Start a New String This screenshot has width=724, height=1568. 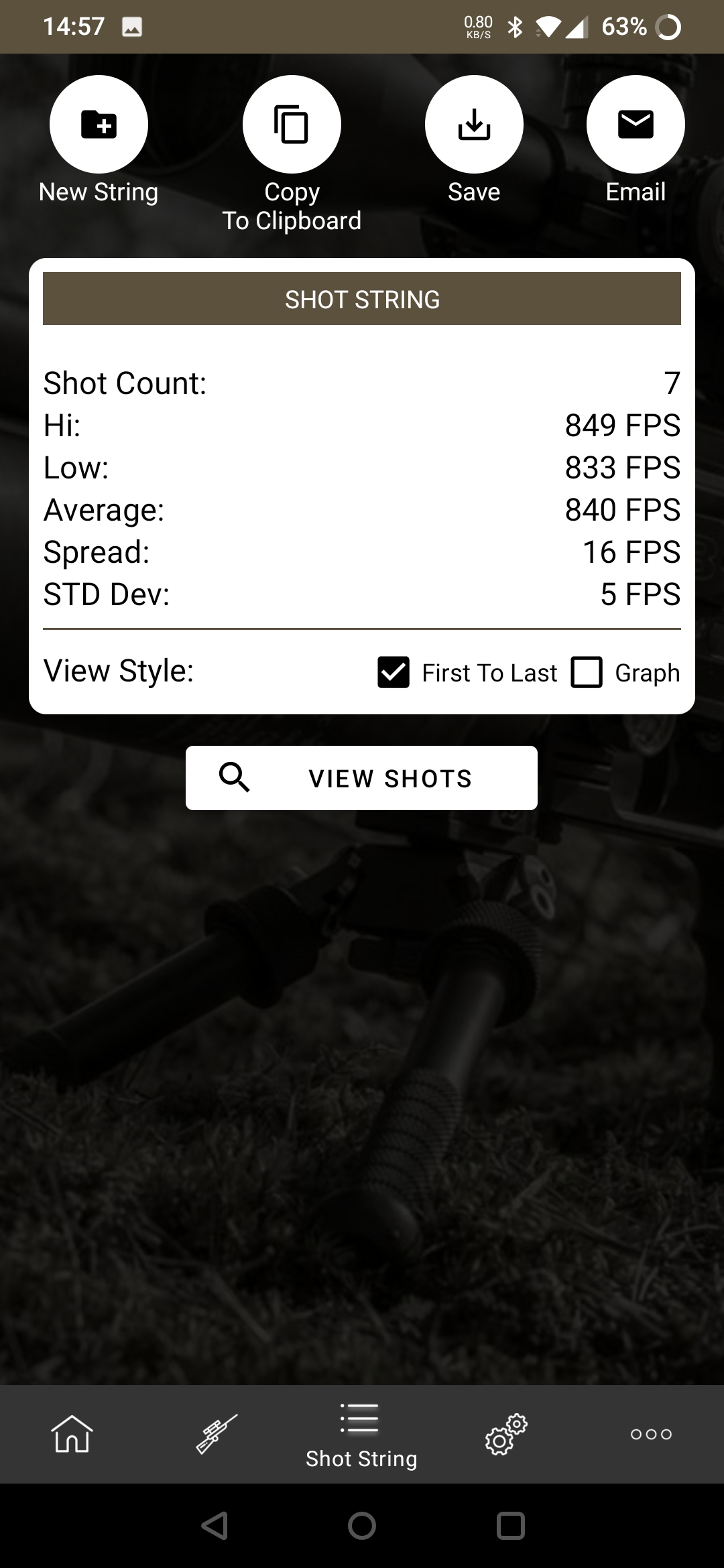pyautogui.click(x=99, y=125)
